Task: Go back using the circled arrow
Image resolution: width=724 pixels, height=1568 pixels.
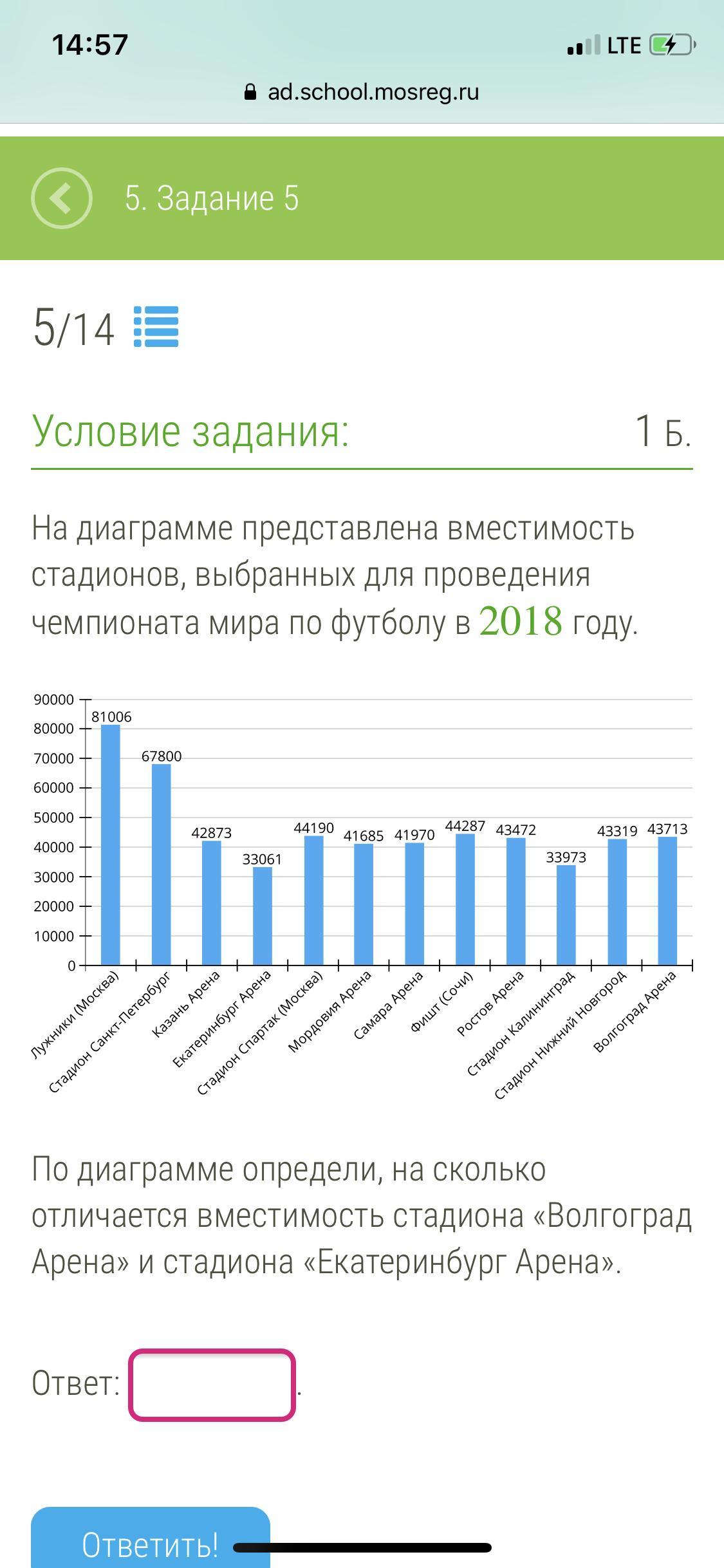Action: coord(62,198)
